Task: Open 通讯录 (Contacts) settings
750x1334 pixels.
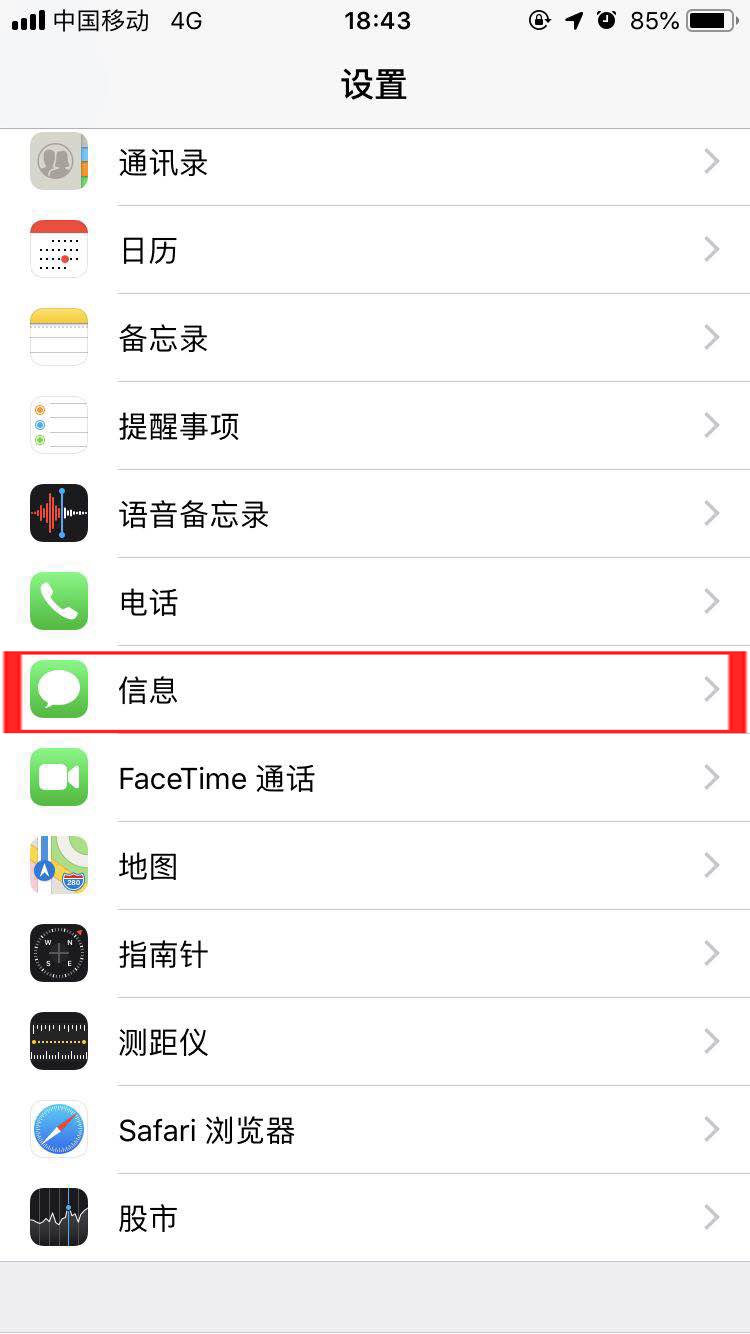Action: (x=375, y=162)
